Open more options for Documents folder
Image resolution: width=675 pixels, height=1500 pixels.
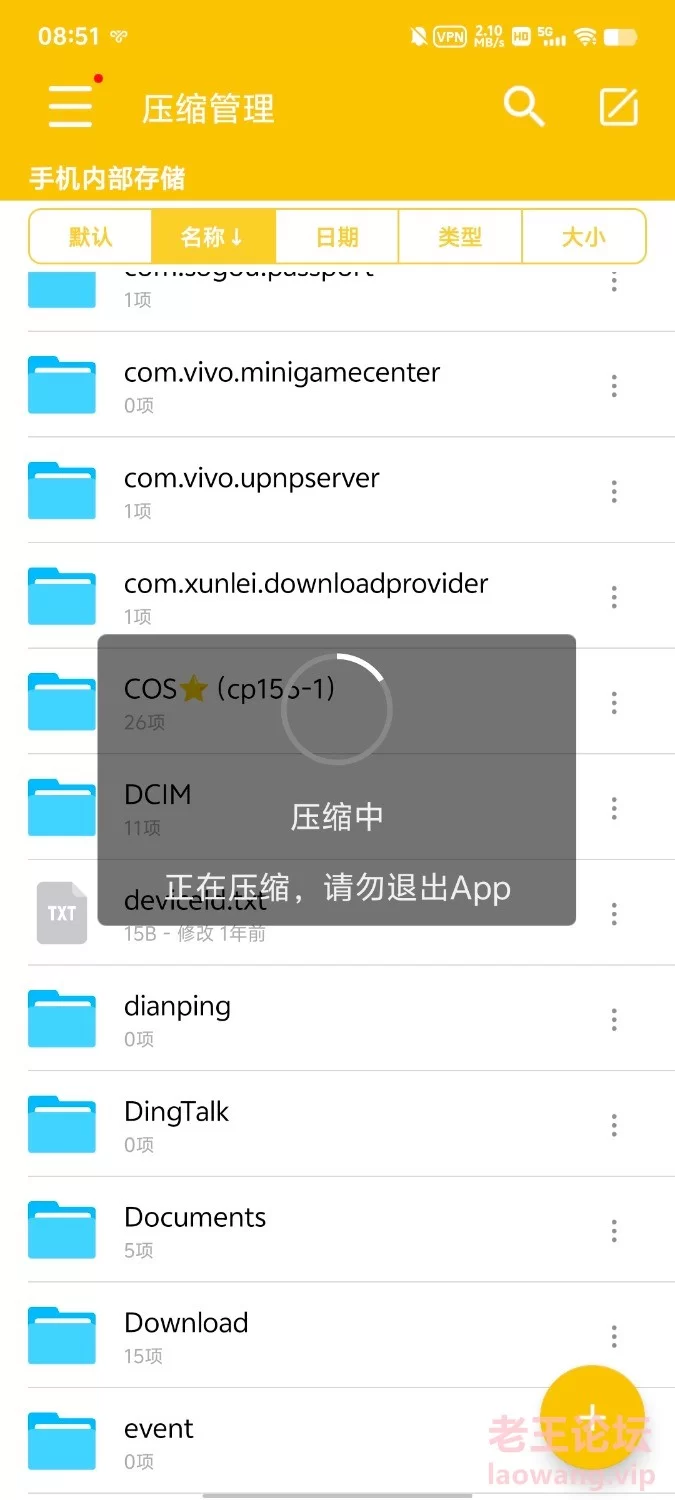click(614, 1230)
